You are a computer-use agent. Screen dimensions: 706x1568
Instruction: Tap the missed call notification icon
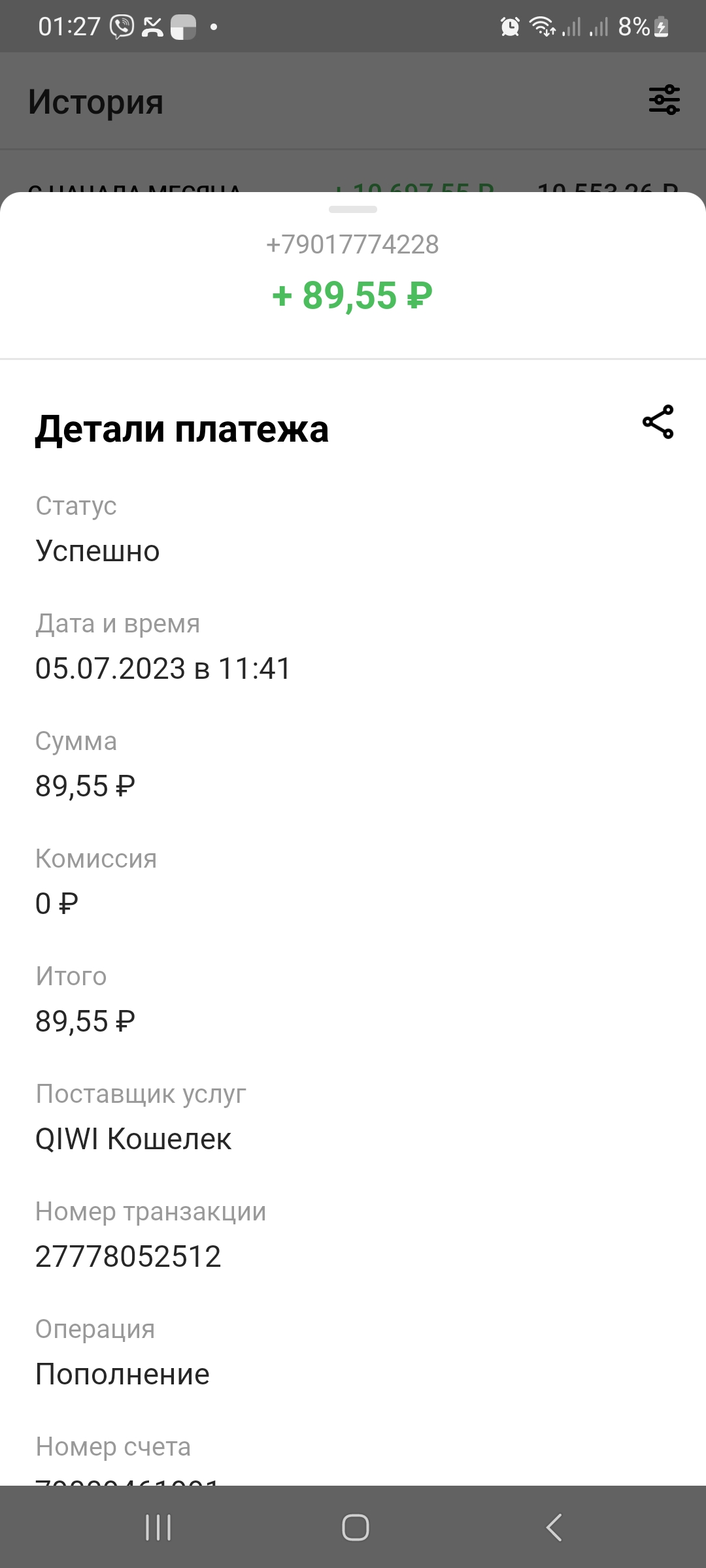pyautogui.click(x=150, y=26)
